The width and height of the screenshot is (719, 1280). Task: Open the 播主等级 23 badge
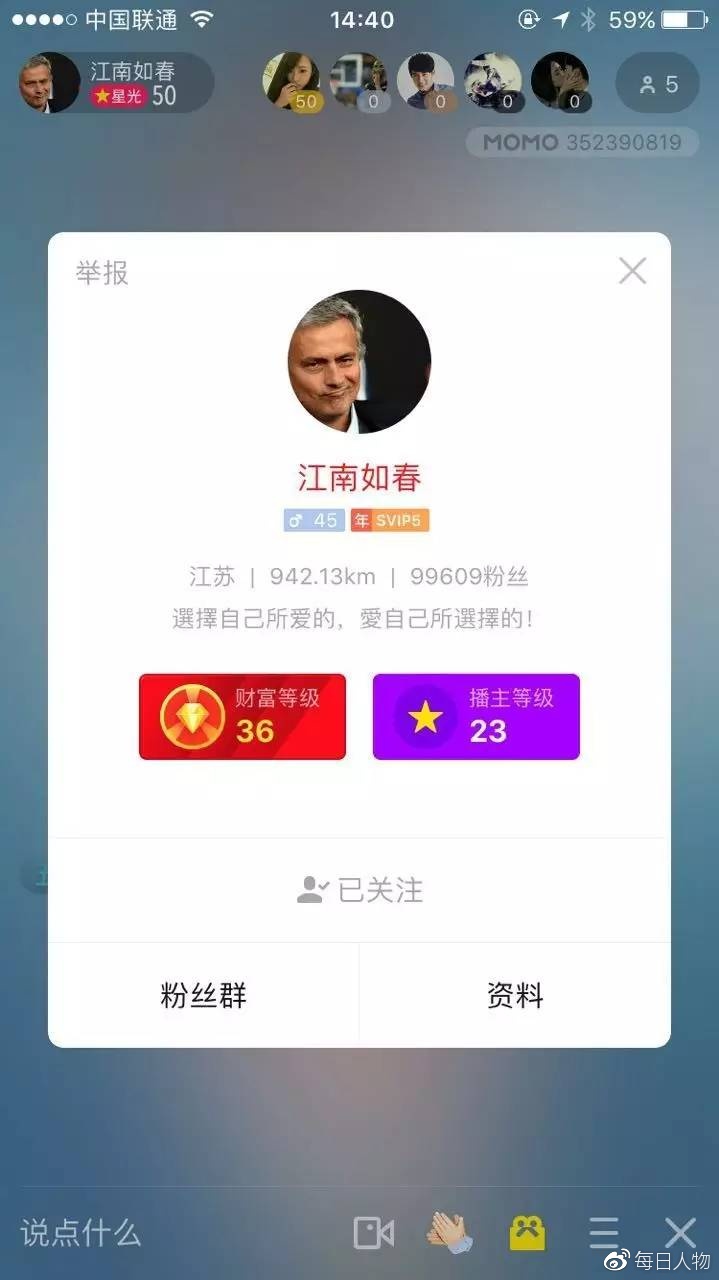point(476,716)
